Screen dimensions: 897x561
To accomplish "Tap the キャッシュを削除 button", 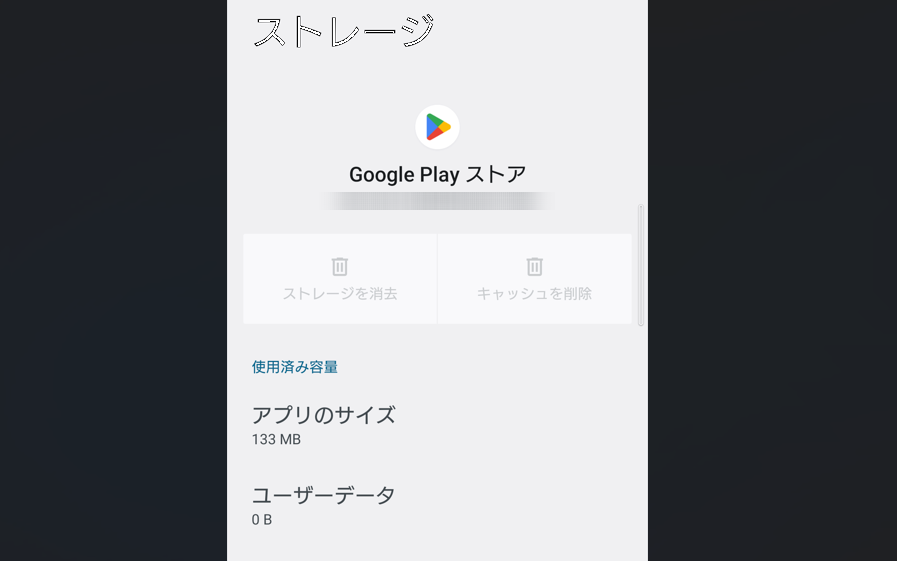I will (534, 279).
